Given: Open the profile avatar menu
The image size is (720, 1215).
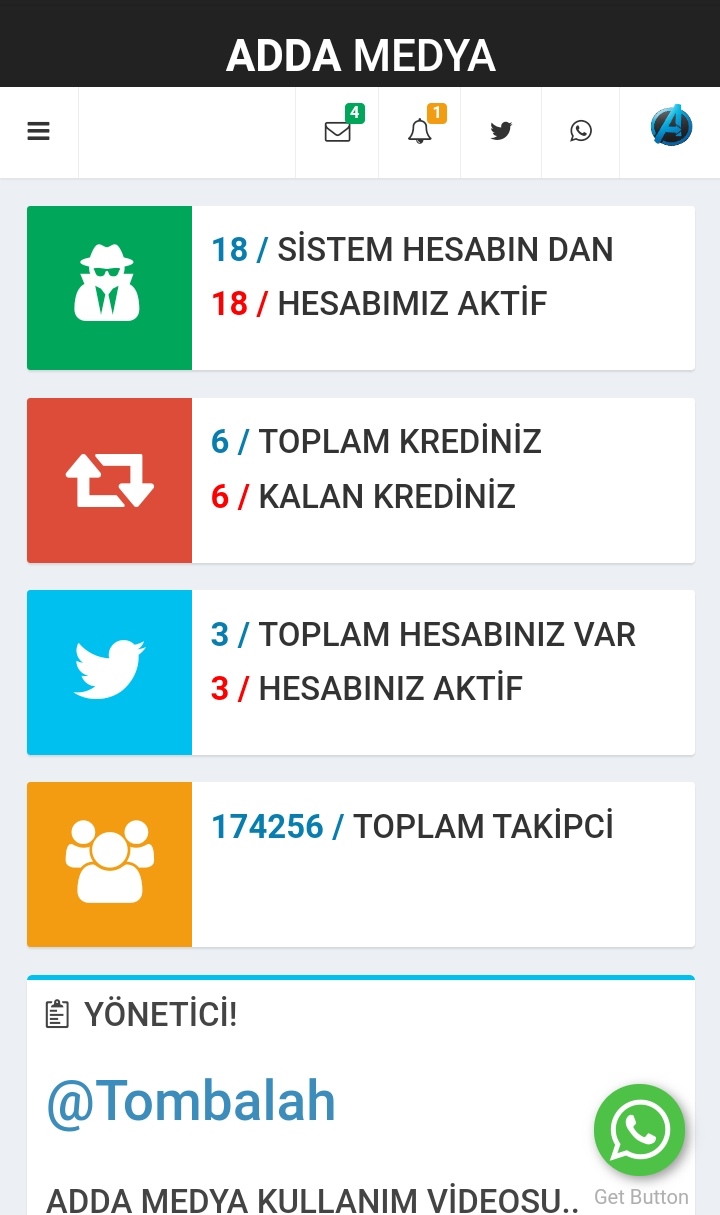Looking at the screenshot, I should (671, 126).
